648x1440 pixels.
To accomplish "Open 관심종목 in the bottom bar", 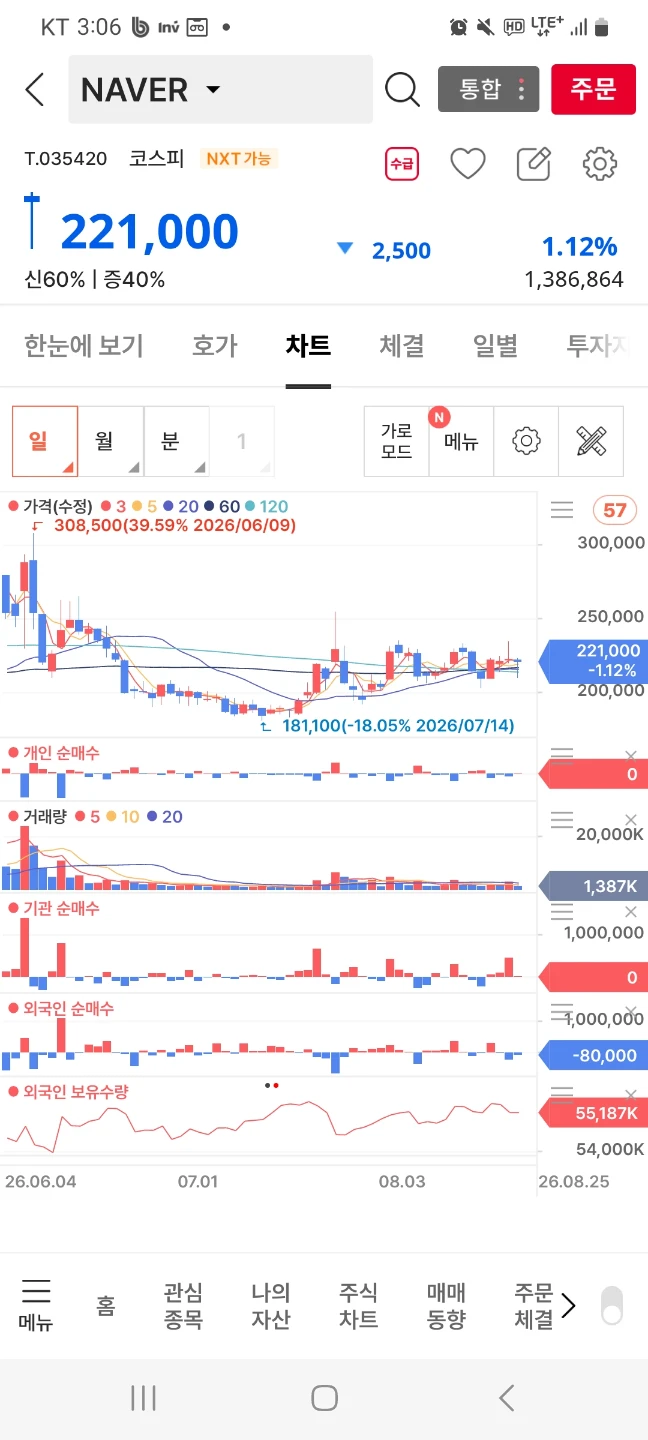I will click(183, 1306).
